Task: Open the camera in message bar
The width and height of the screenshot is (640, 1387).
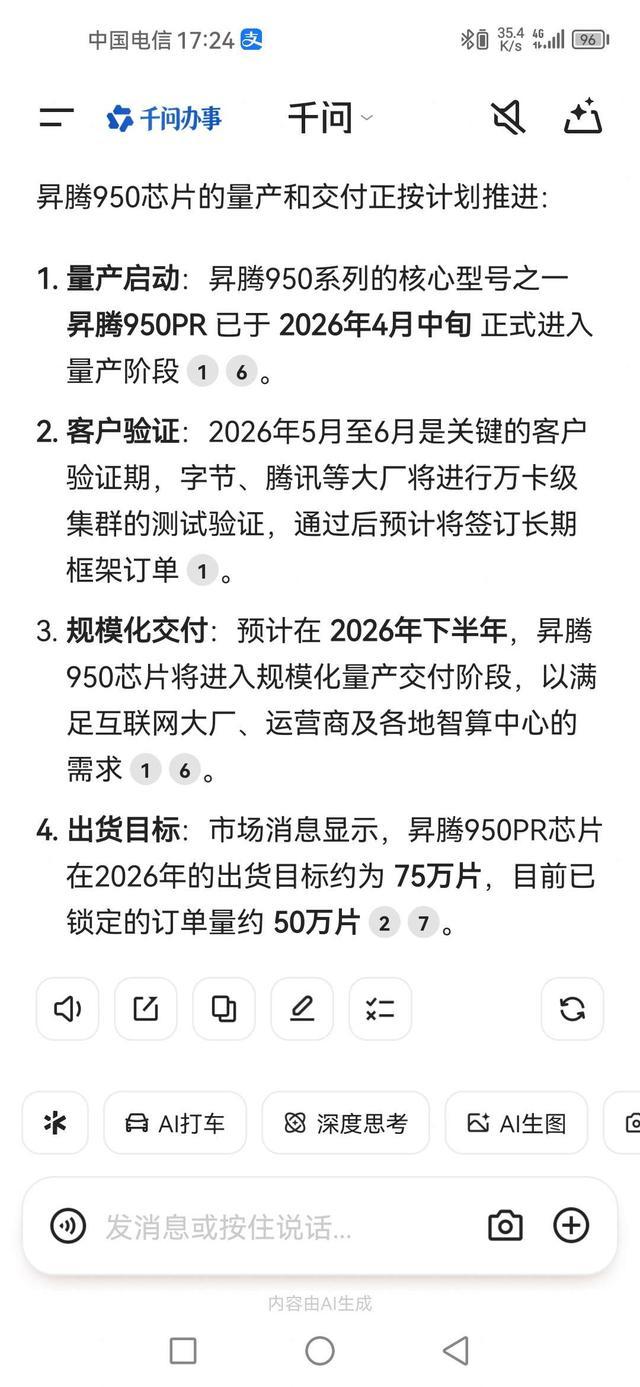Action: click(505, 1225)
